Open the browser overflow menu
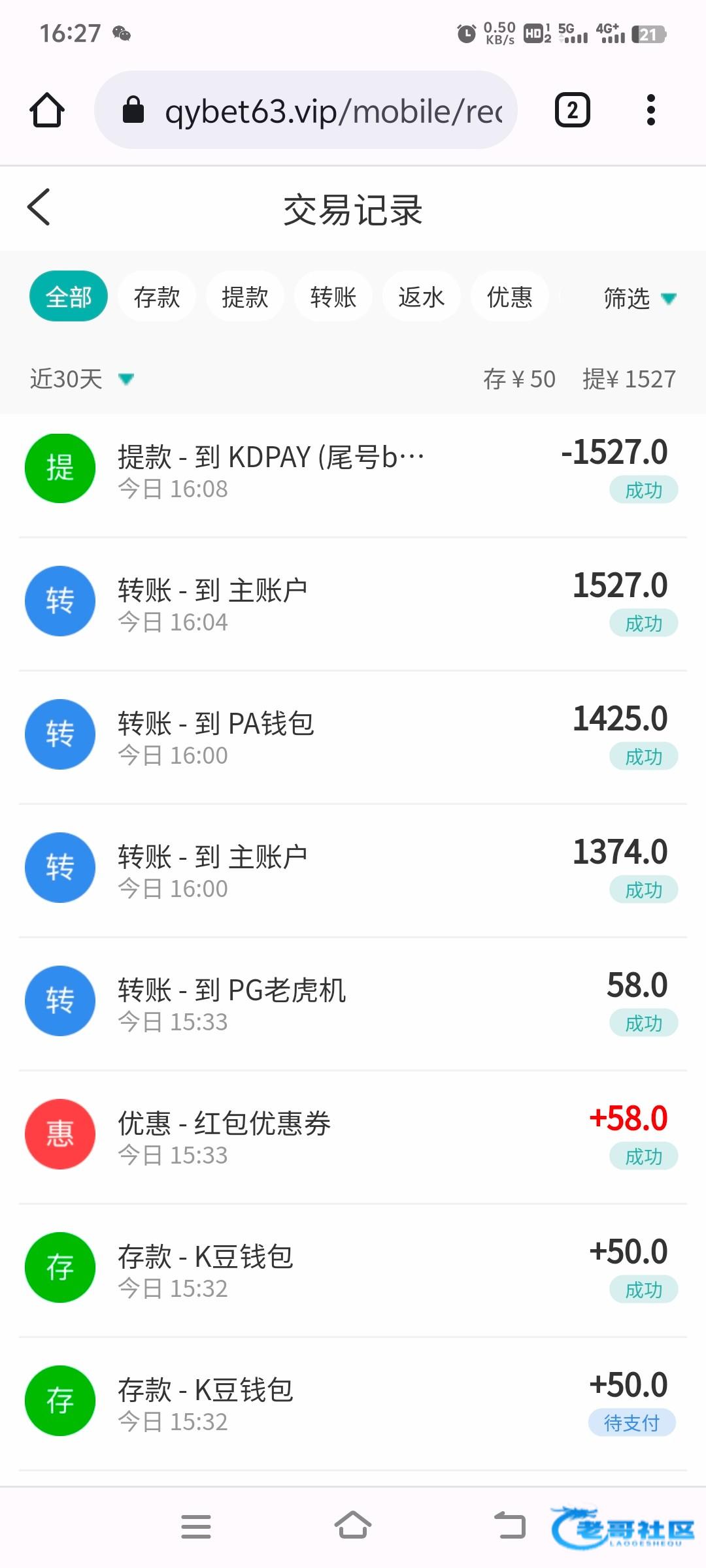This screenshot has height=1568, width=706. pos(650,110)
